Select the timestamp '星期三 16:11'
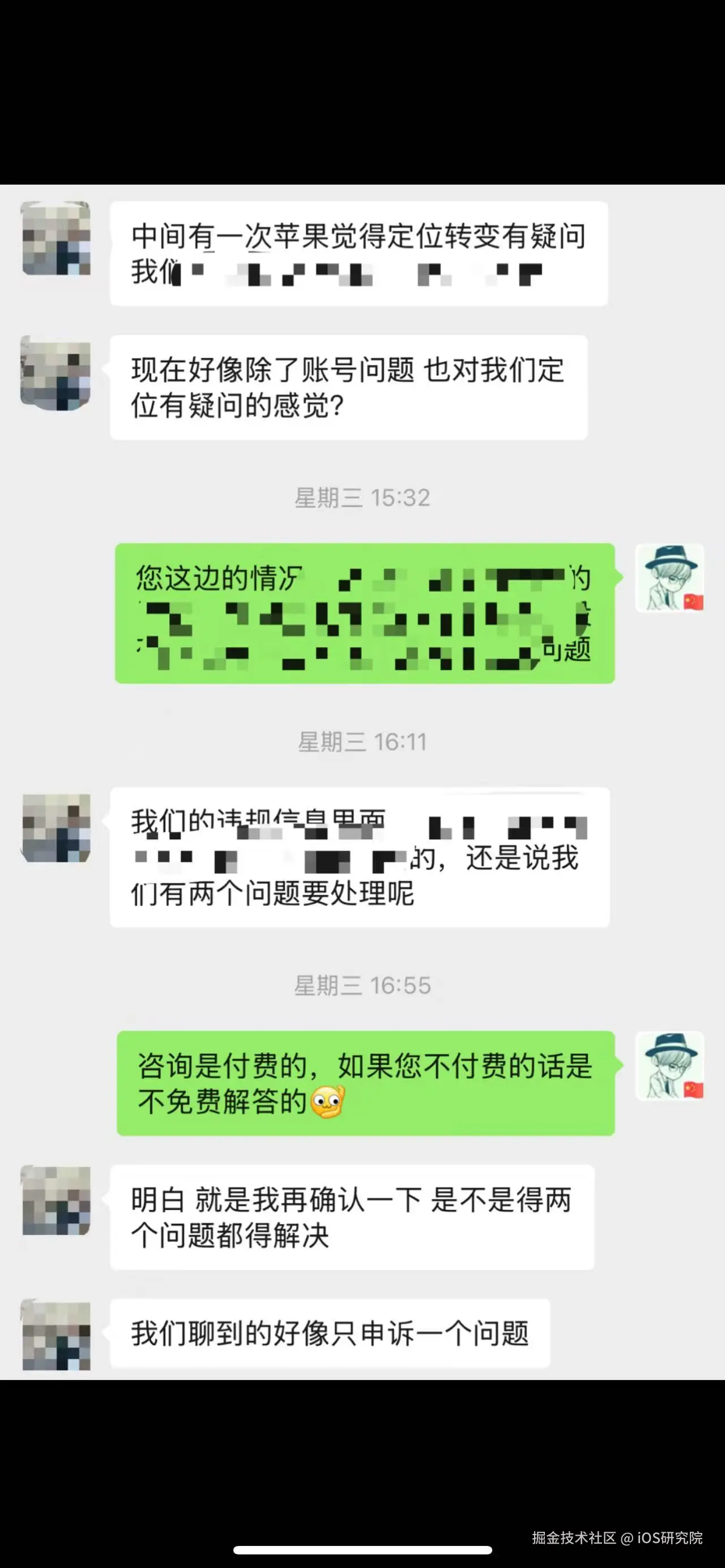Viewport: 725px width, 1568px height. (362, 742)
